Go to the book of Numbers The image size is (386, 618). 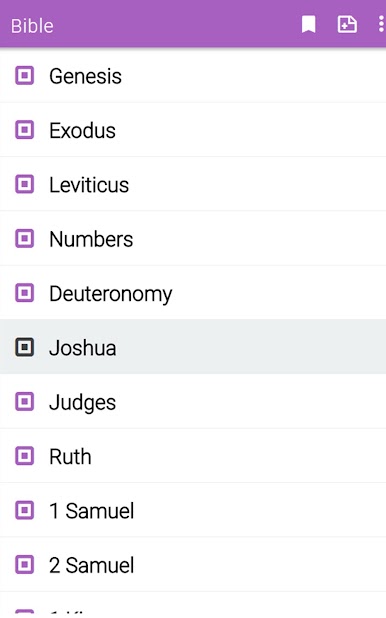point(193,238)
